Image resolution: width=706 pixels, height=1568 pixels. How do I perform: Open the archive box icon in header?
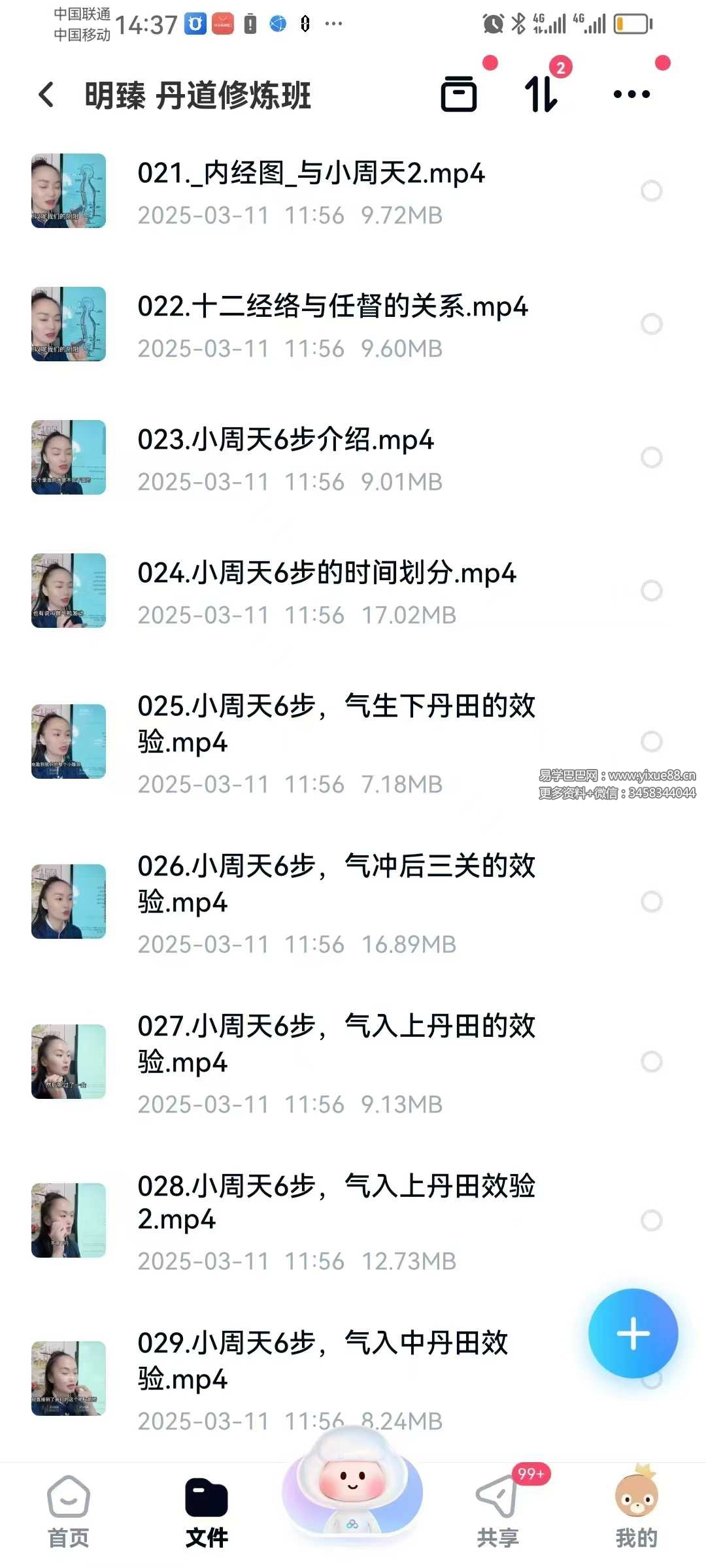[459, 95]
